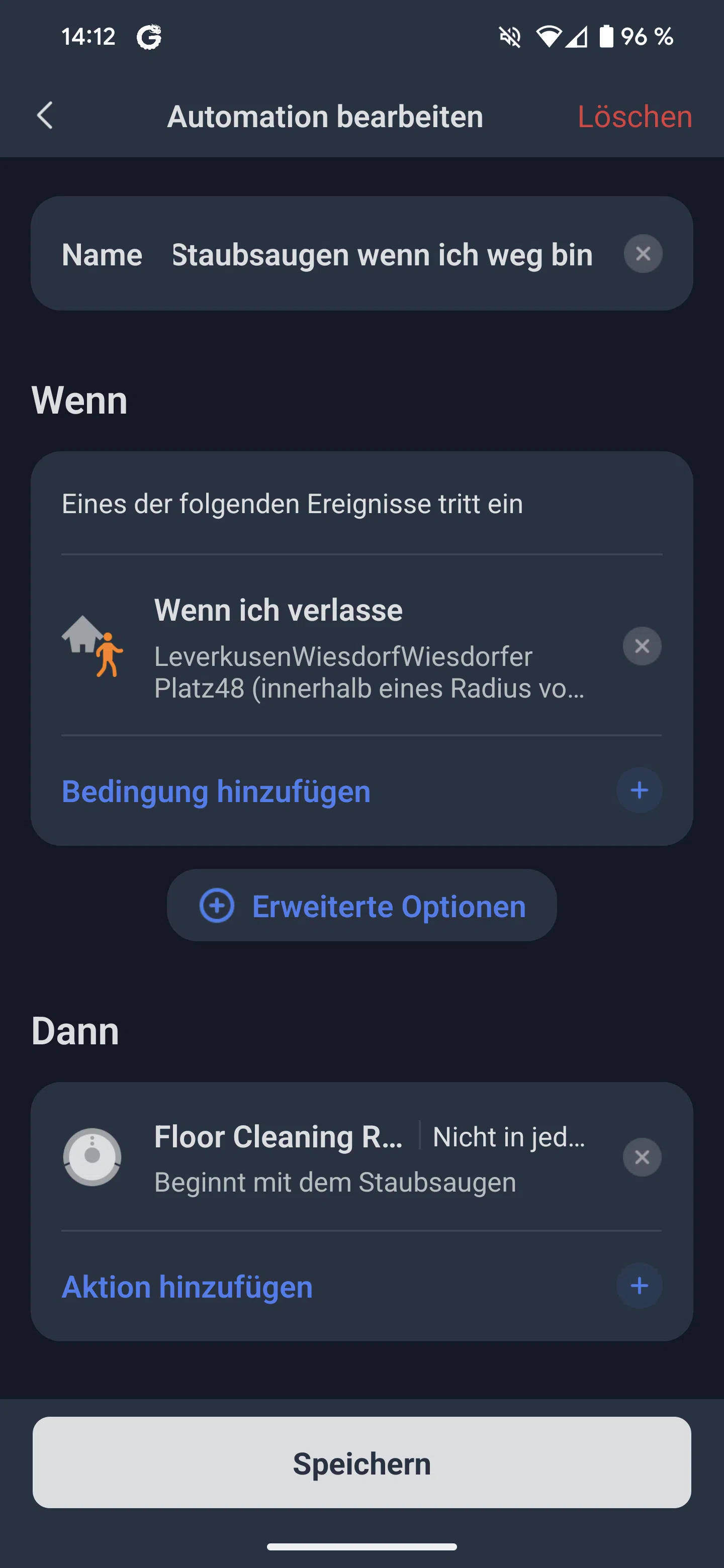Edit the name field Staubsaugen wenn ich weg bin
This screenshot has height=1568, width=724.
(383, 254)
